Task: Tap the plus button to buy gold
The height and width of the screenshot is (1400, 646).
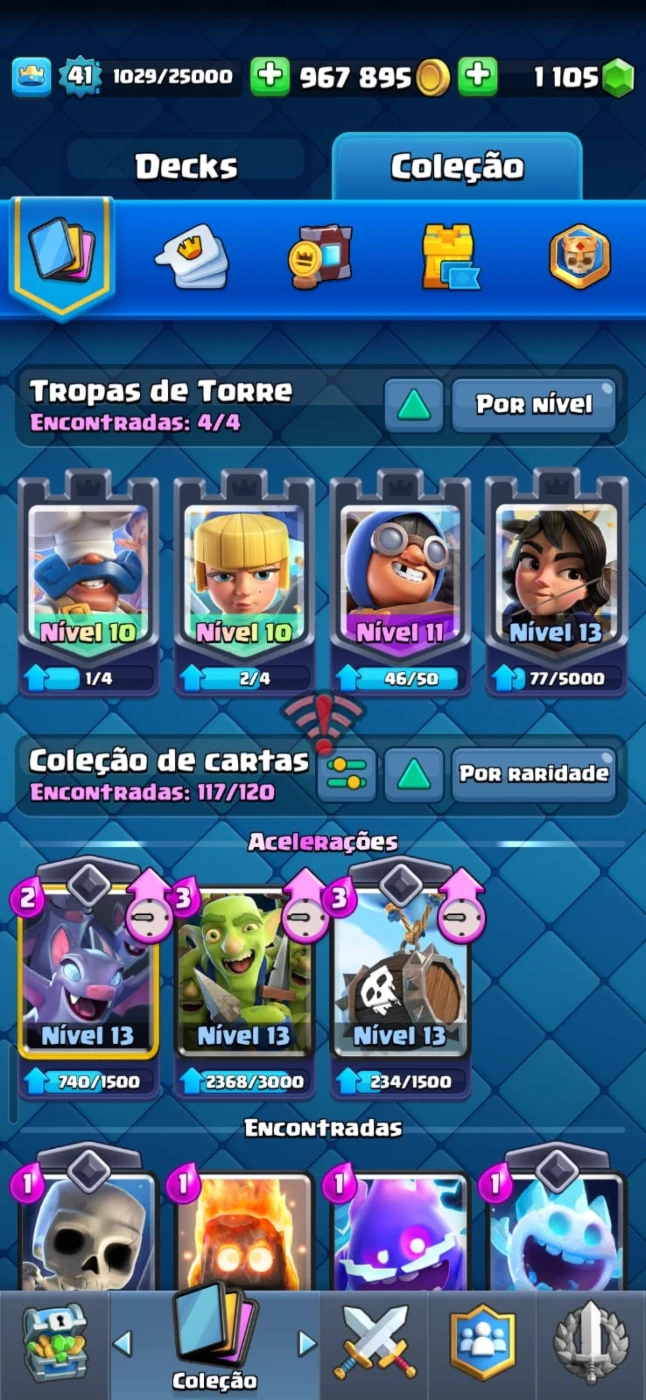Action: click(269, 77)
